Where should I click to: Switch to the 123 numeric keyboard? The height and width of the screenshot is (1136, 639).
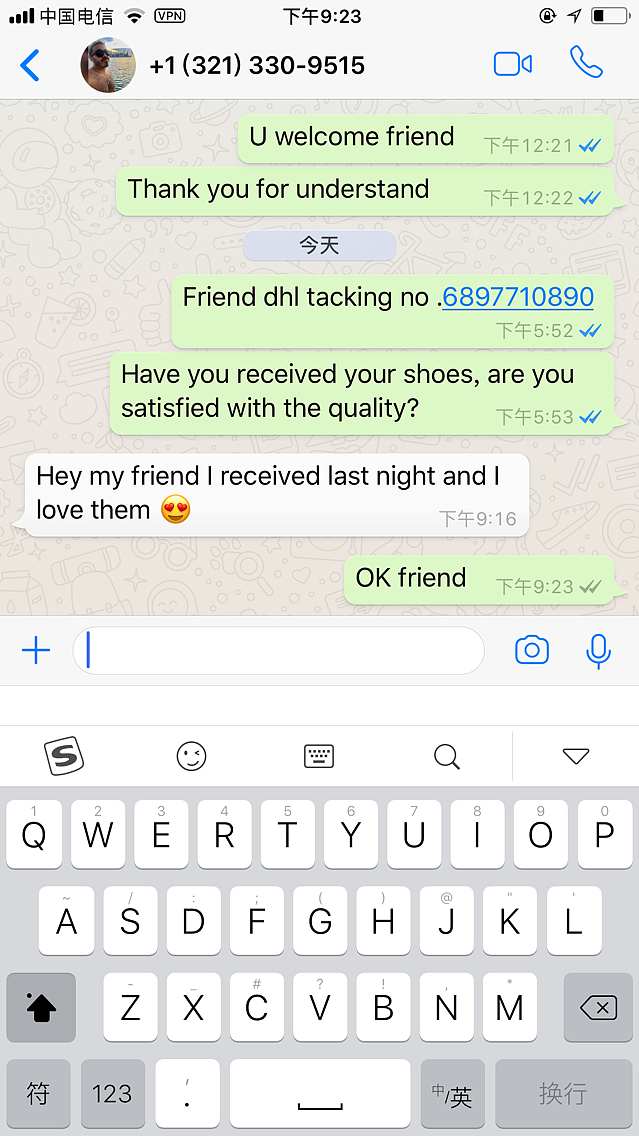[x=112, y=1094]
